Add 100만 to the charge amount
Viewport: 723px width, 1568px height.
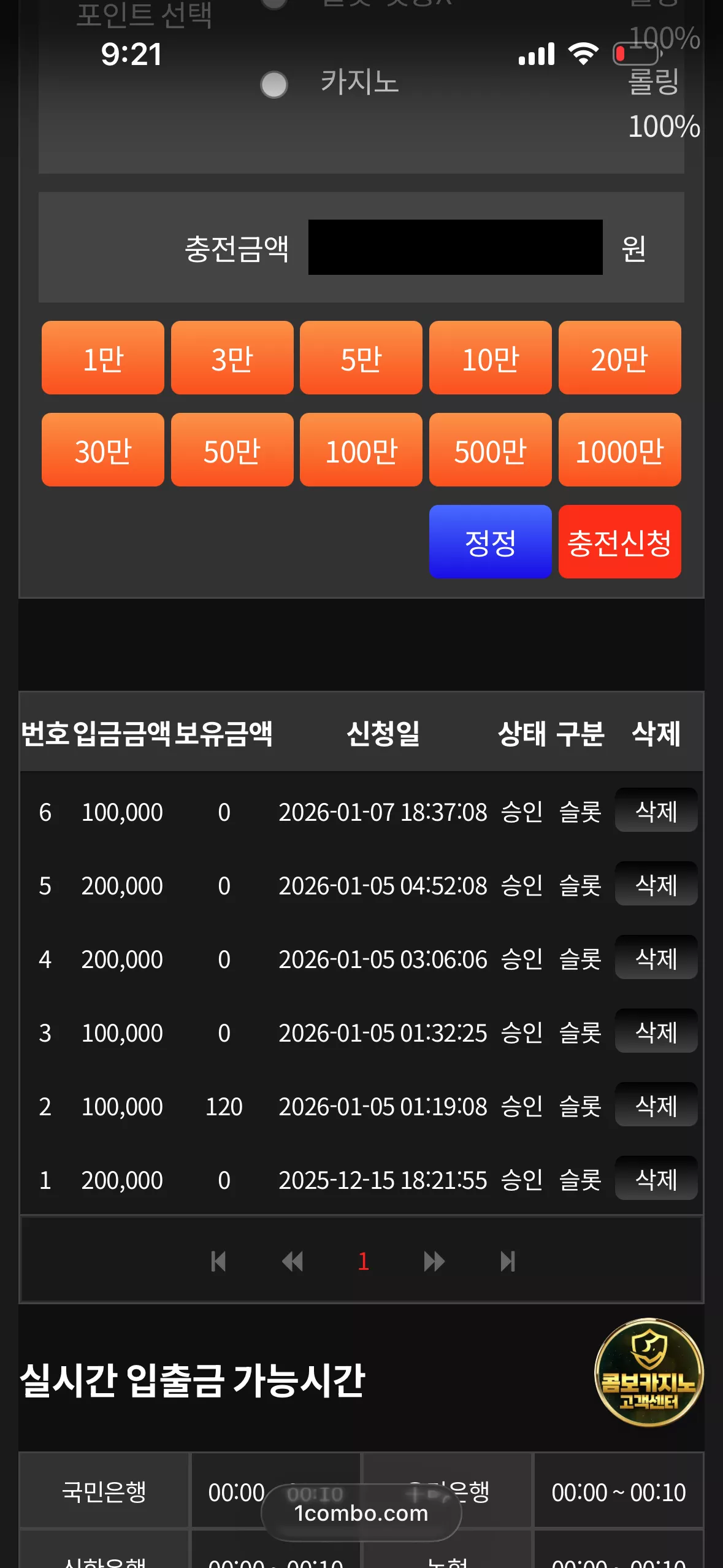pos(361,450)
